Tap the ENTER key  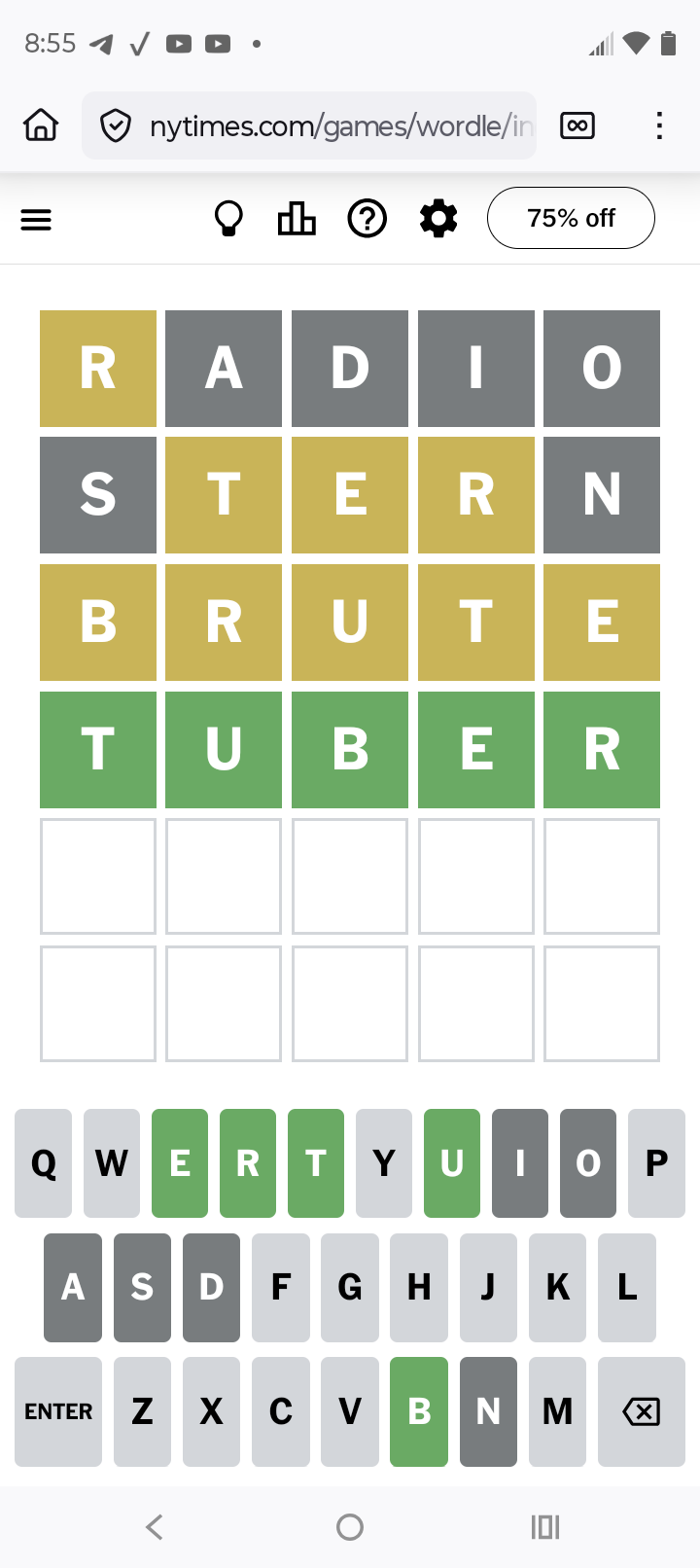58,1411
